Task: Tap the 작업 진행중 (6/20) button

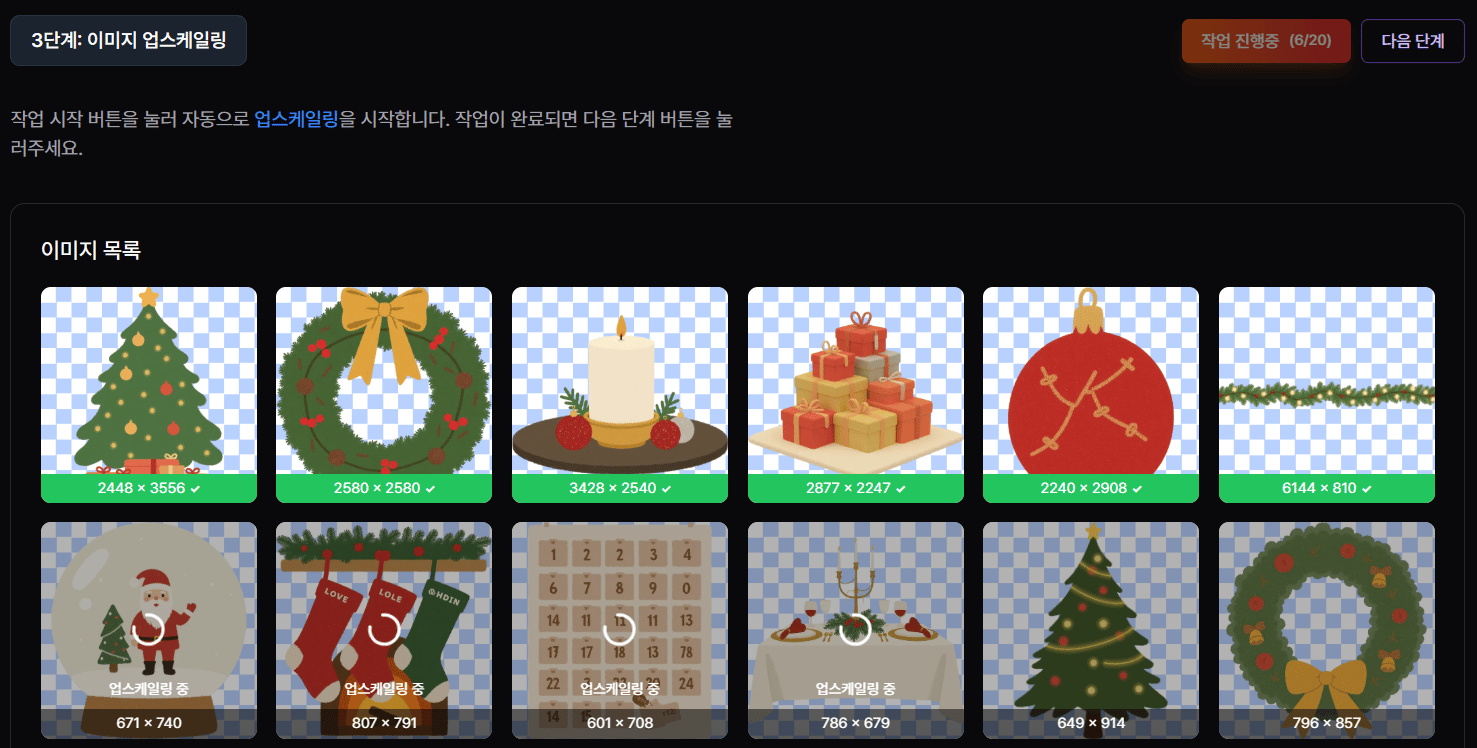Action: (1265, 41)
